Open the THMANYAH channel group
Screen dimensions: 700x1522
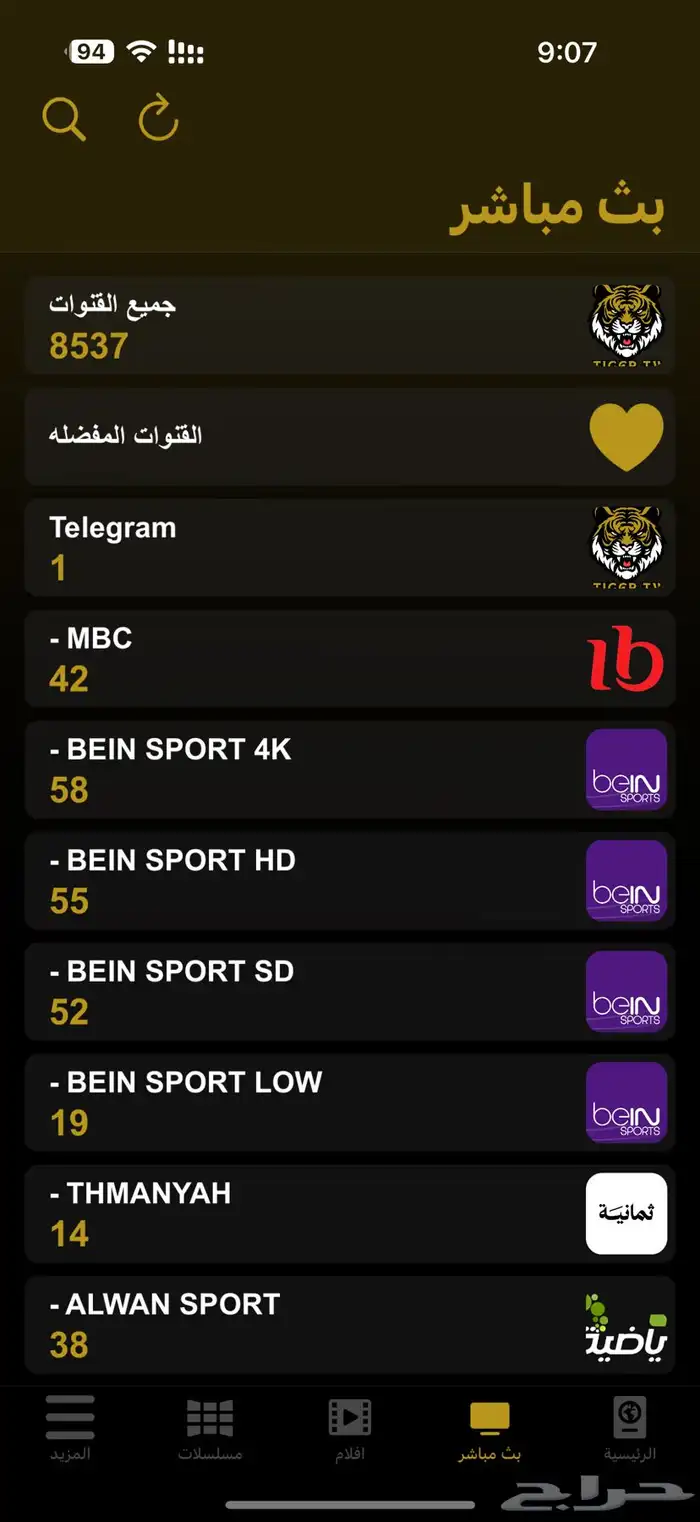pyautogui.click(x=349, y=1214)
